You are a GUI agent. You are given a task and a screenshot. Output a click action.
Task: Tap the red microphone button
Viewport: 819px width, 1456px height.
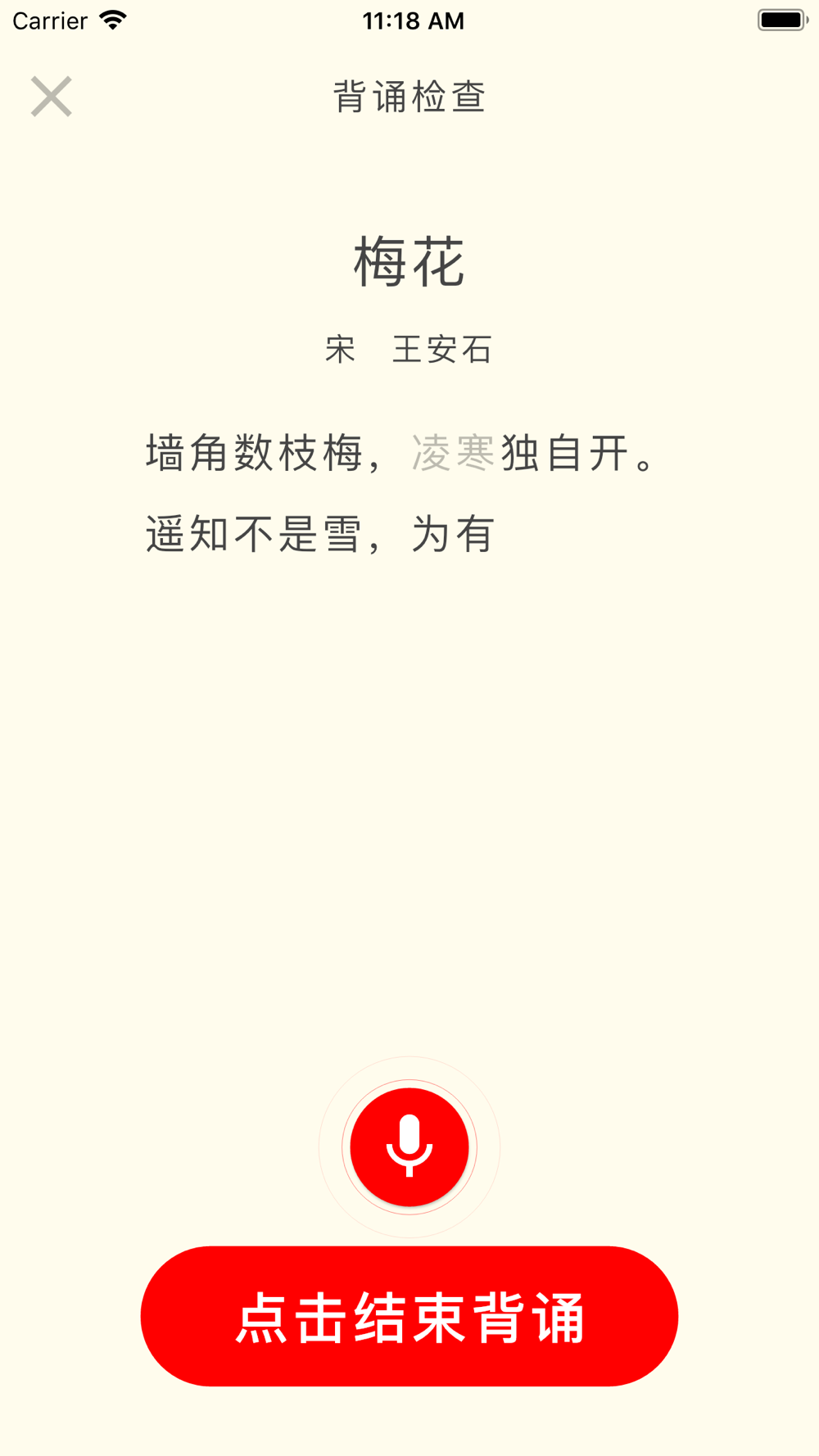coord(409,1146)
